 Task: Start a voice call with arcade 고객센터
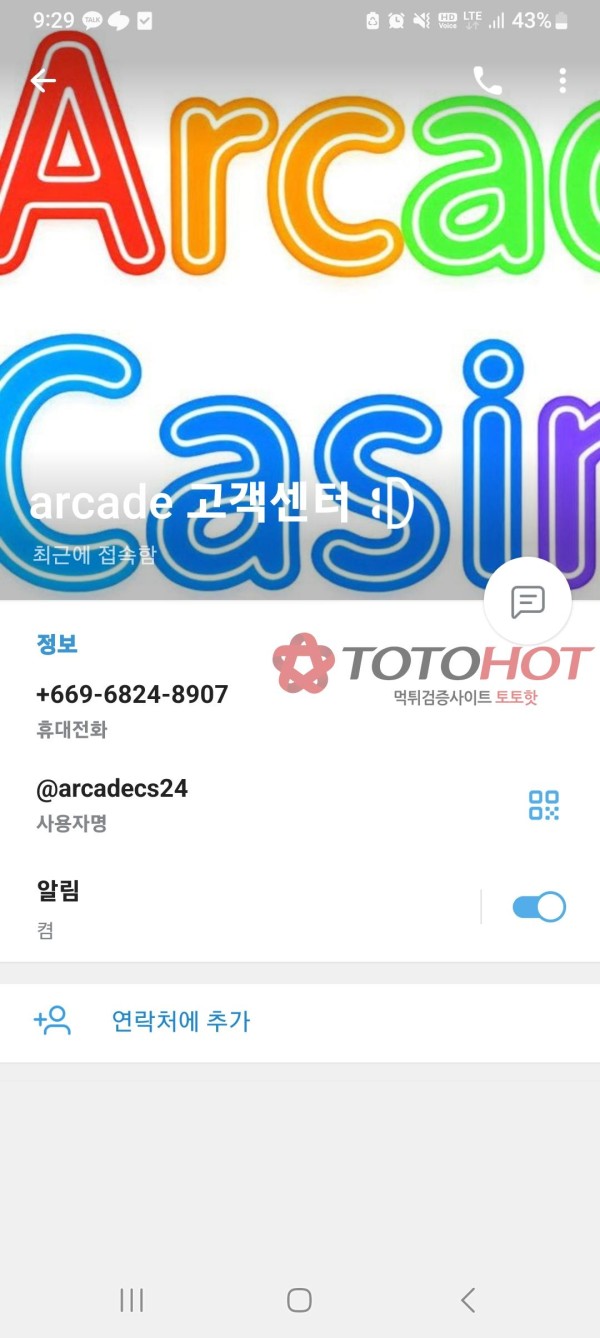(x=487, y=81)
